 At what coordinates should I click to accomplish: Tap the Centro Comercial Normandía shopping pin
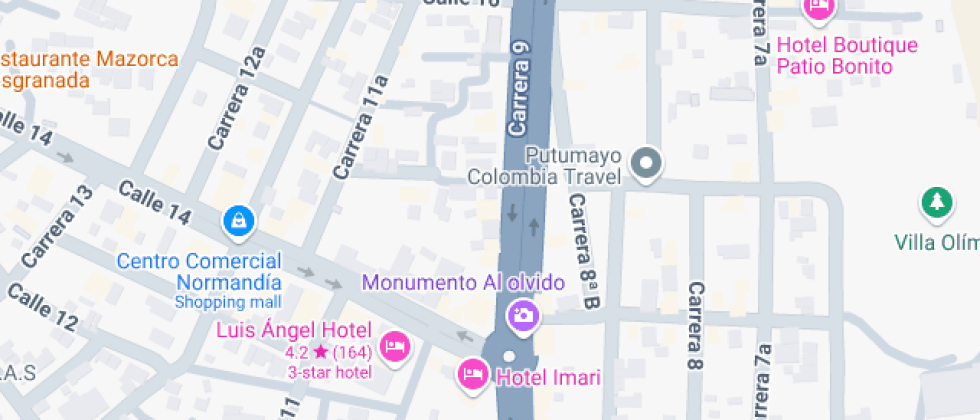tap(238, 219)
